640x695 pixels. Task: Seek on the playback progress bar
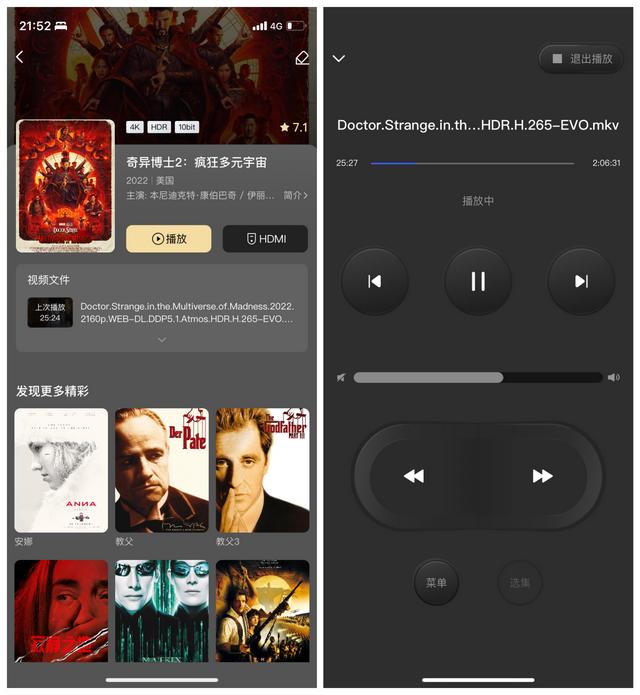point(472,163)
